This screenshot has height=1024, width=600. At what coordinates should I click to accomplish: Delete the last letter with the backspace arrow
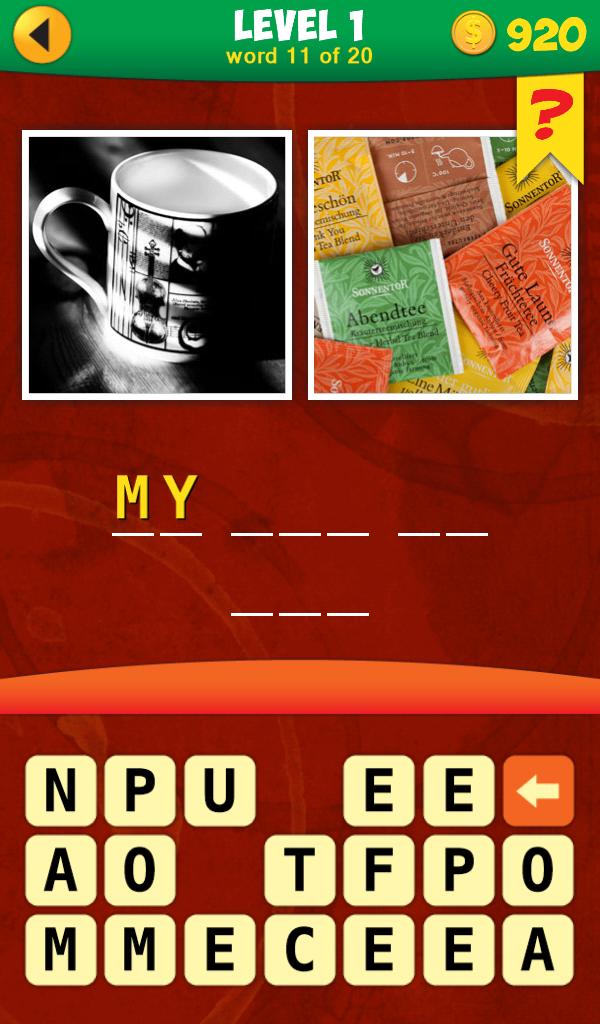[538, 791]
